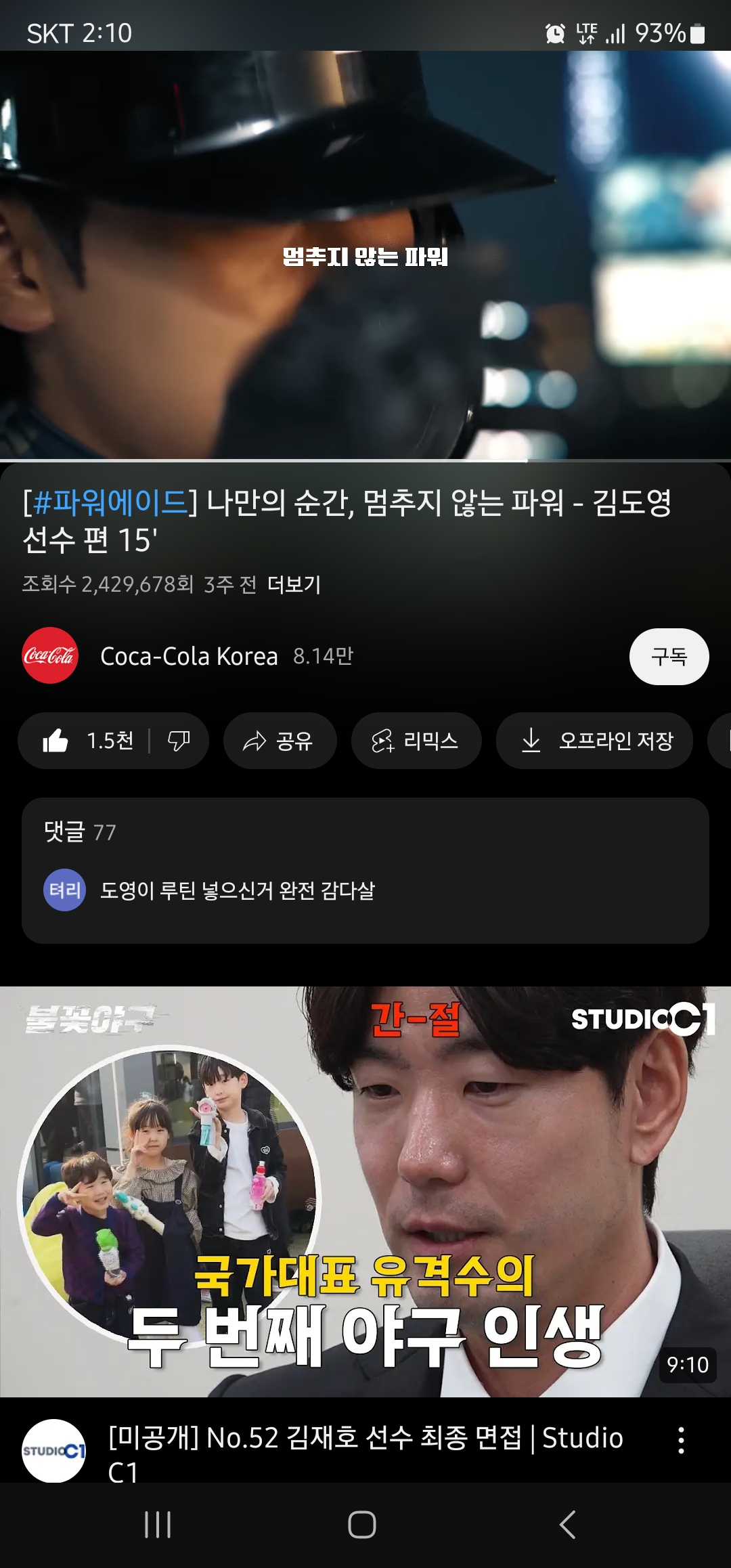The height and width of the screenshot is (1568, 731).
Task: Dislike this video
Action: click(x=179, y=741)
